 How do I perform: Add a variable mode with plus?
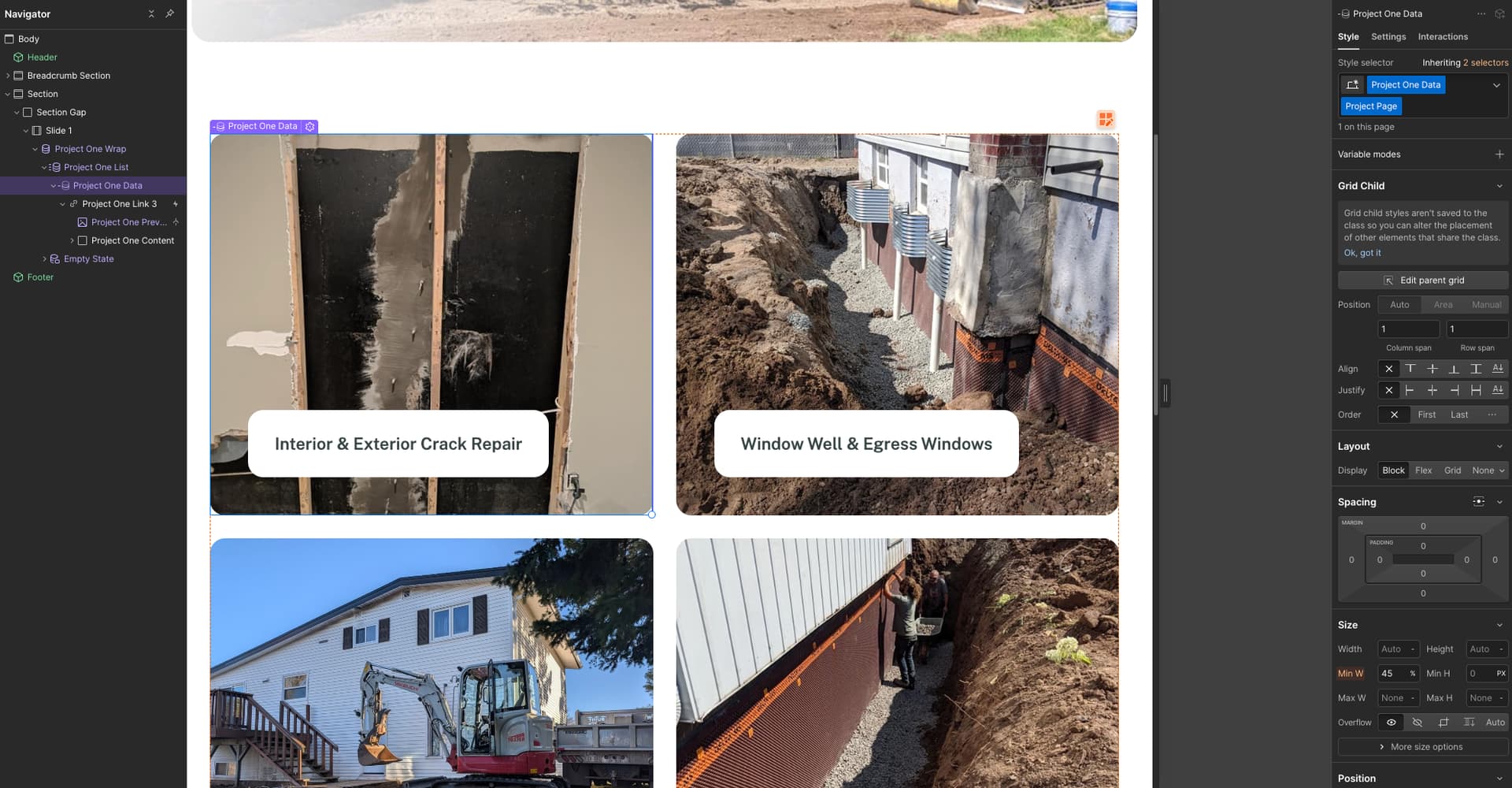tap(1499, 154)
